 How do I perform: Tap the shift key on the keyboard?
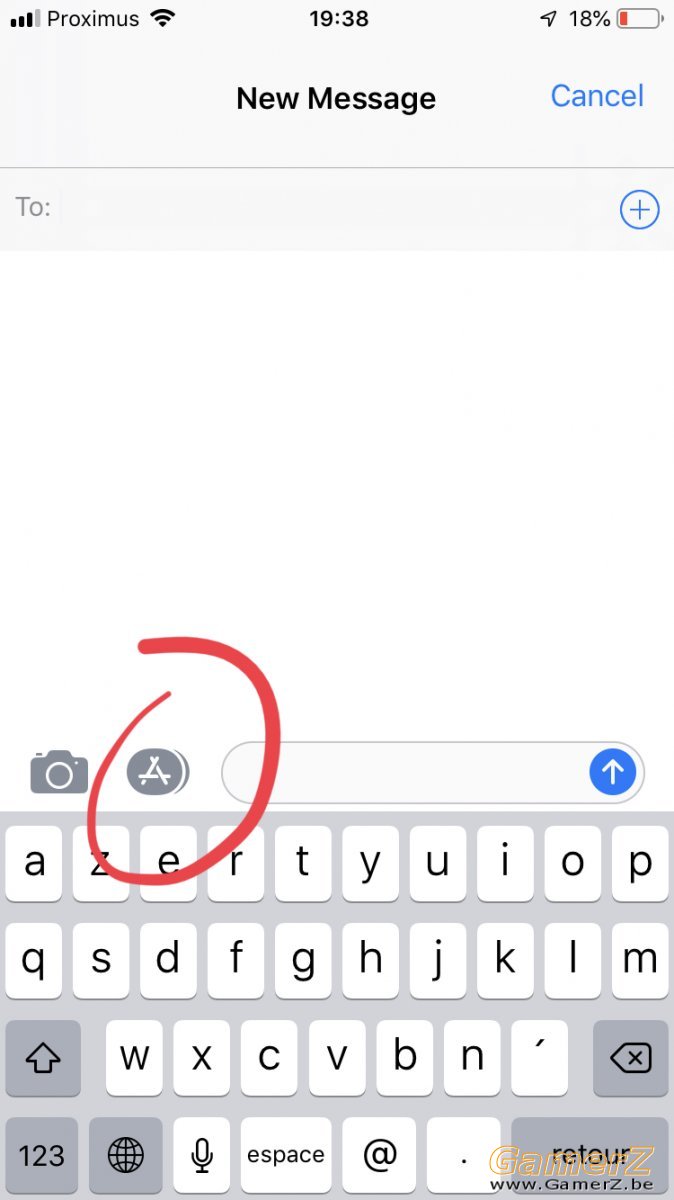point(43,1057)
